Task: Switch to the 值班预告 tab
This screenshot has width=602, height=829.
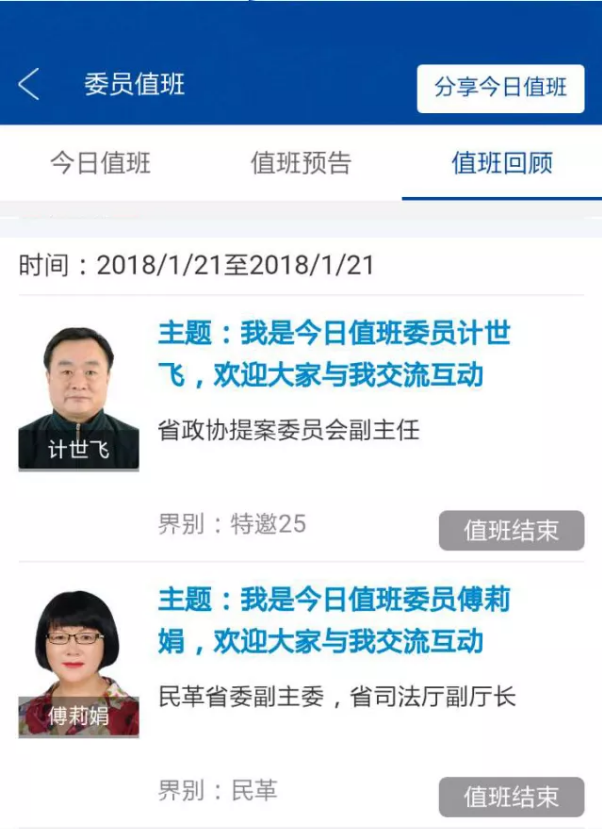Action: (x=301, y=163)
